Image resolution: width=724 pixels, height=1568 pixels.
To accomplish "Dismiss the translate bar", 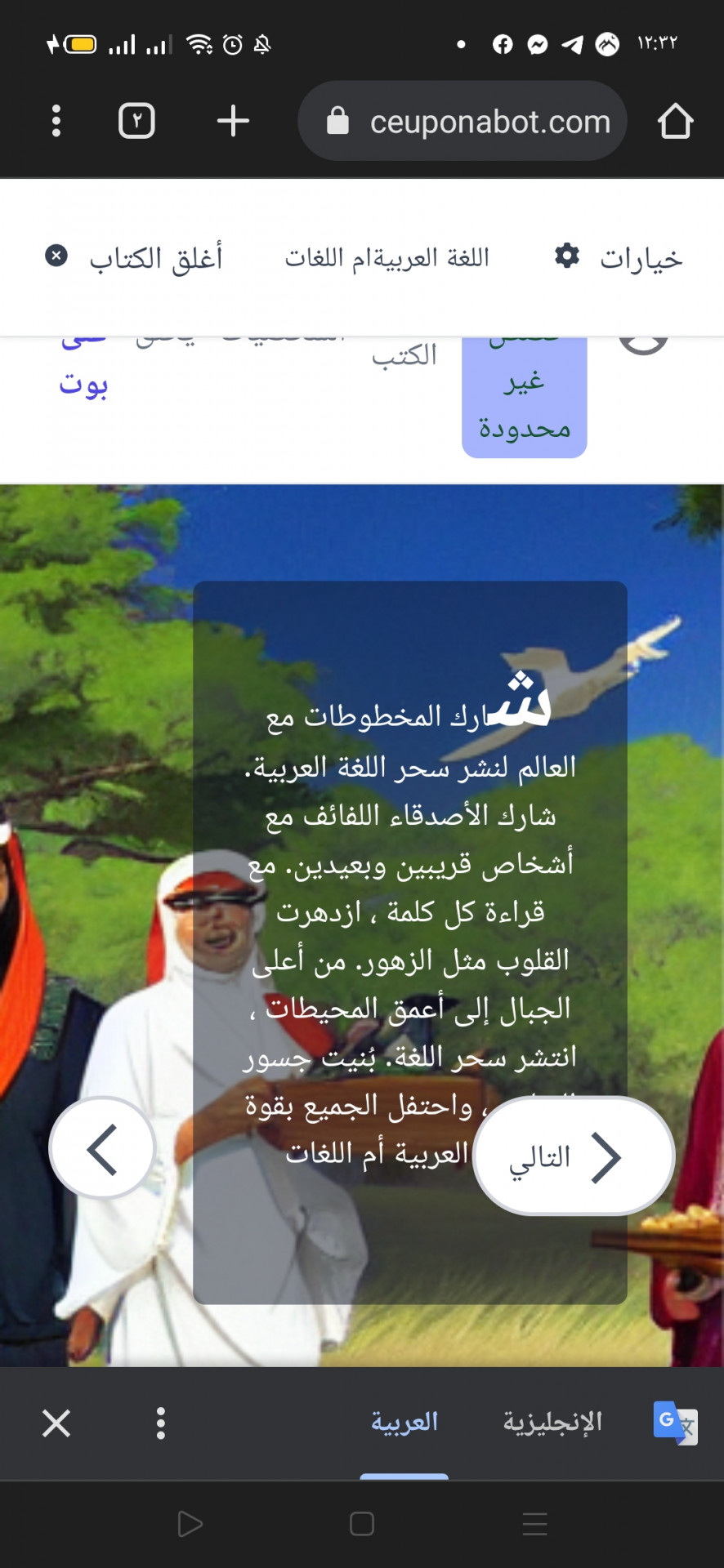I will click(x=56, y=1423).
